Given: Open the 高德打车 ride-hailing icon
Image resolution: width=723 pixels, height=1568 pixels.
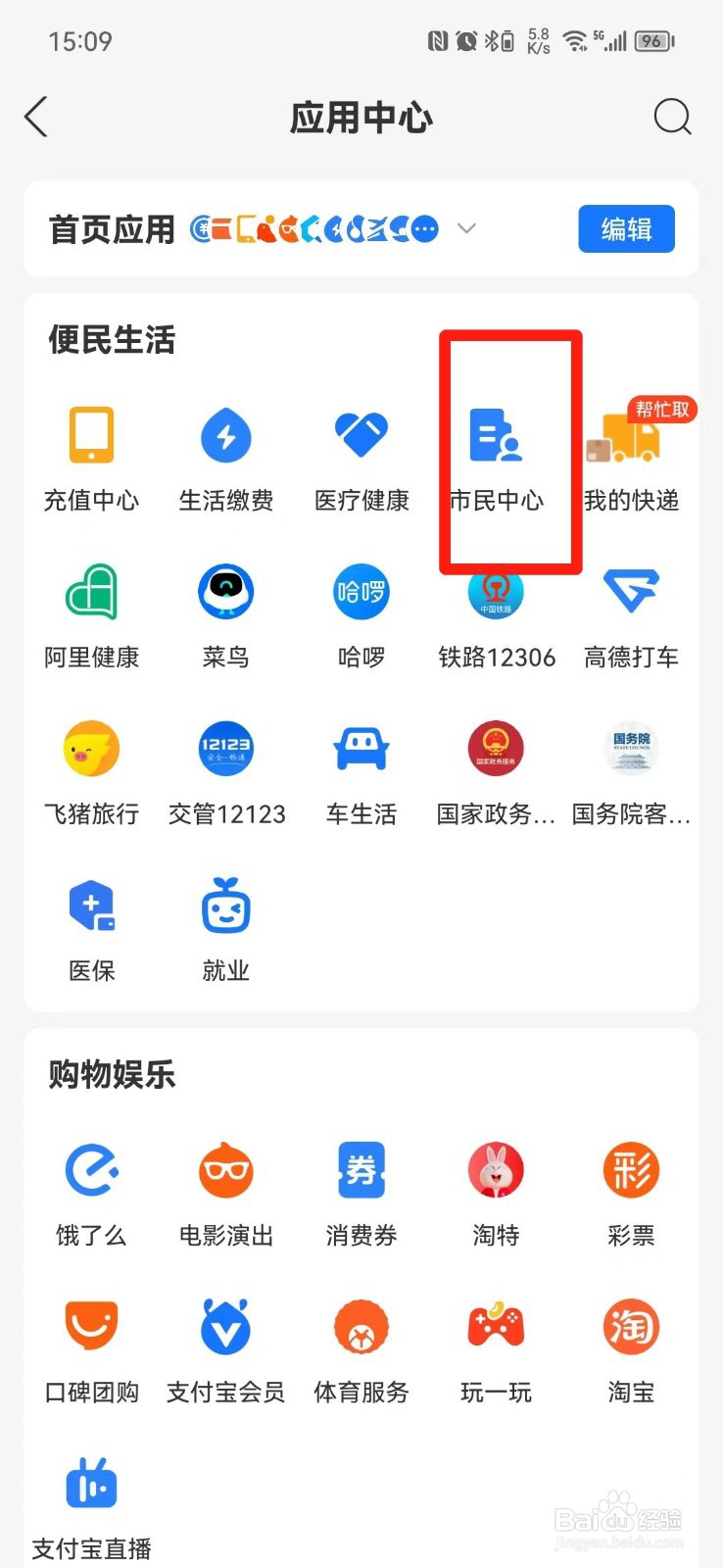Looking at the screenshot, I should [631, 591].
